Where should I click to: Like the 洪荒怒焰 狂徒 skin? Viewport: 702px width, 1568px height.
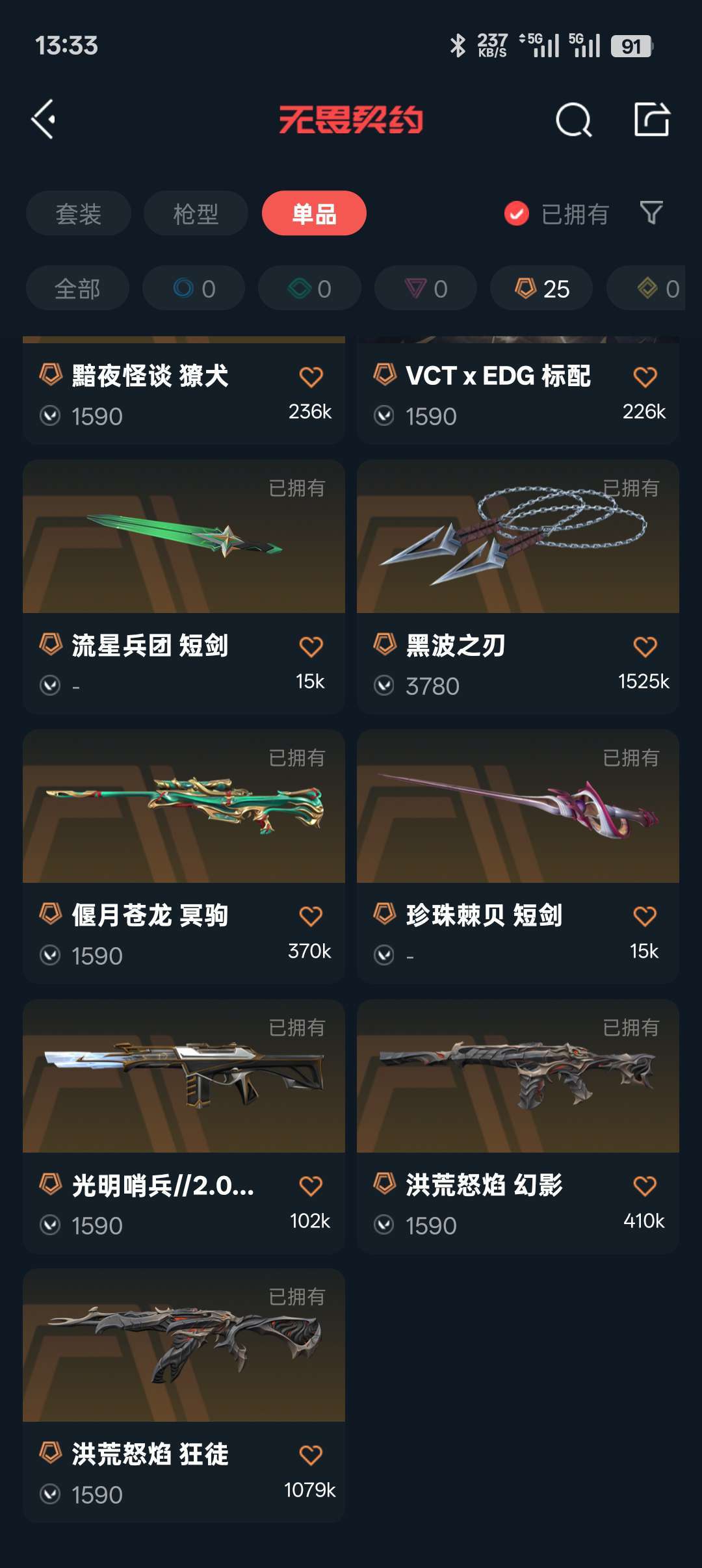[311, 1455]
